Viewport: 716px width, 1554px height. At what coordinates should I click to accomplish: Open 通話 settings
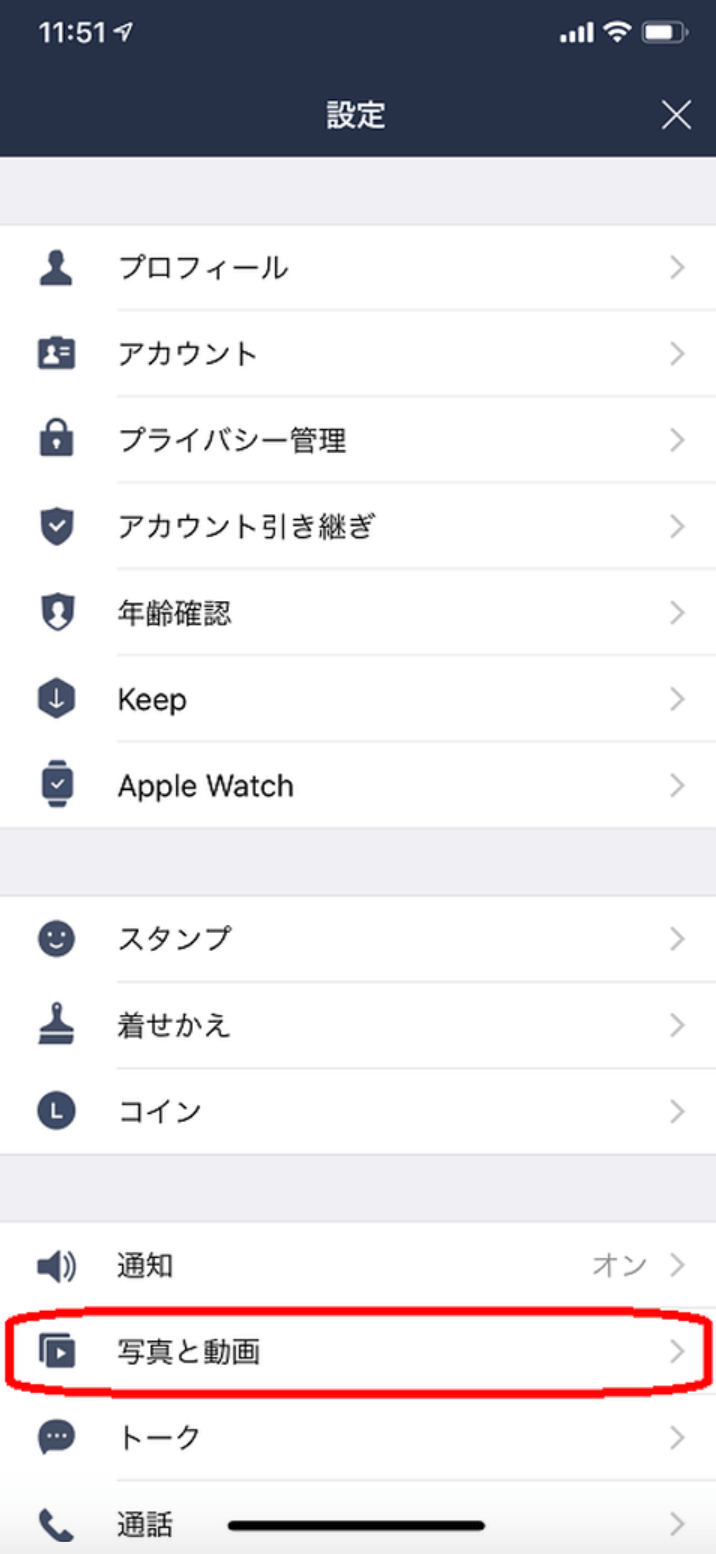[x=358, y=1518]
